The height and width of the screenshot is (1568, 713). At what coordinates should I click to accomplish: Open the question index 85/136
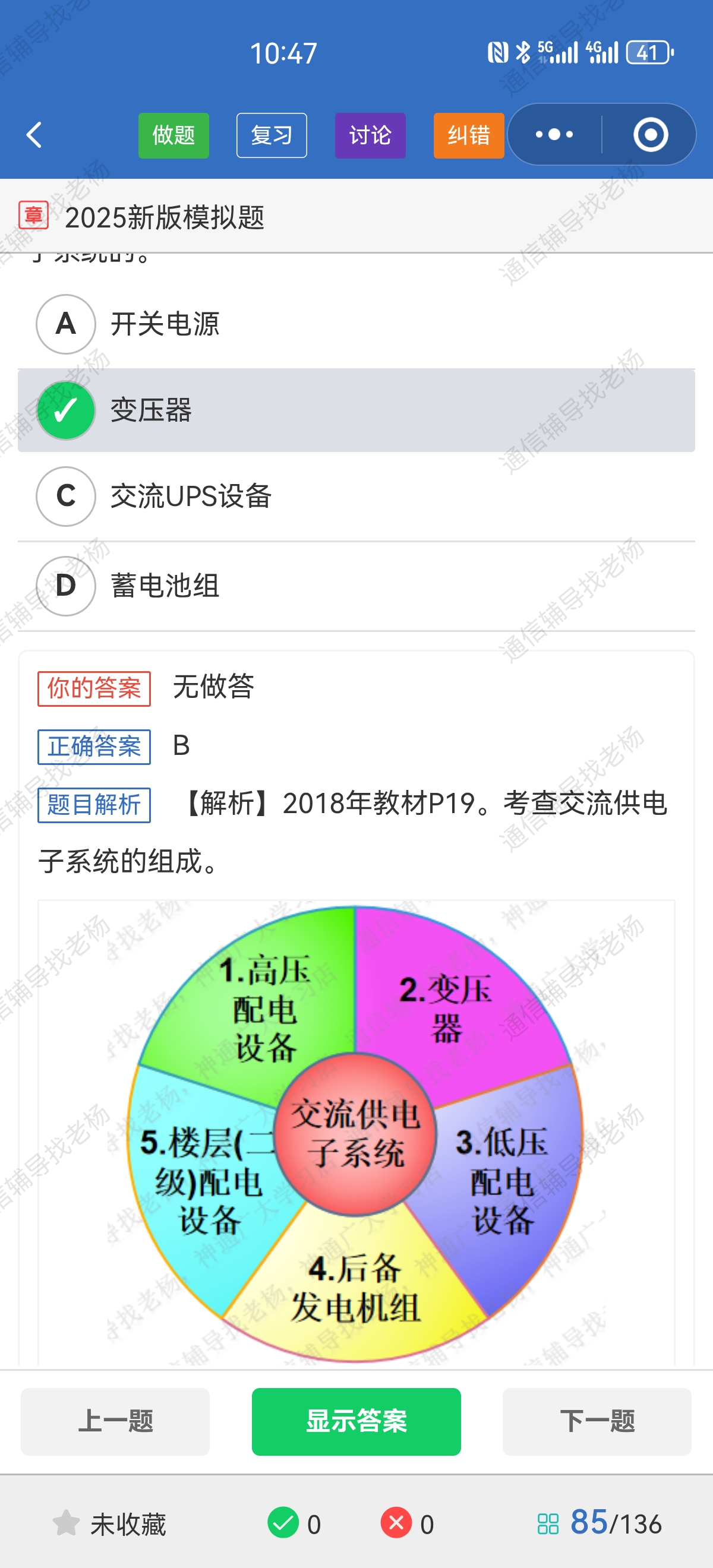(600, 1523)
